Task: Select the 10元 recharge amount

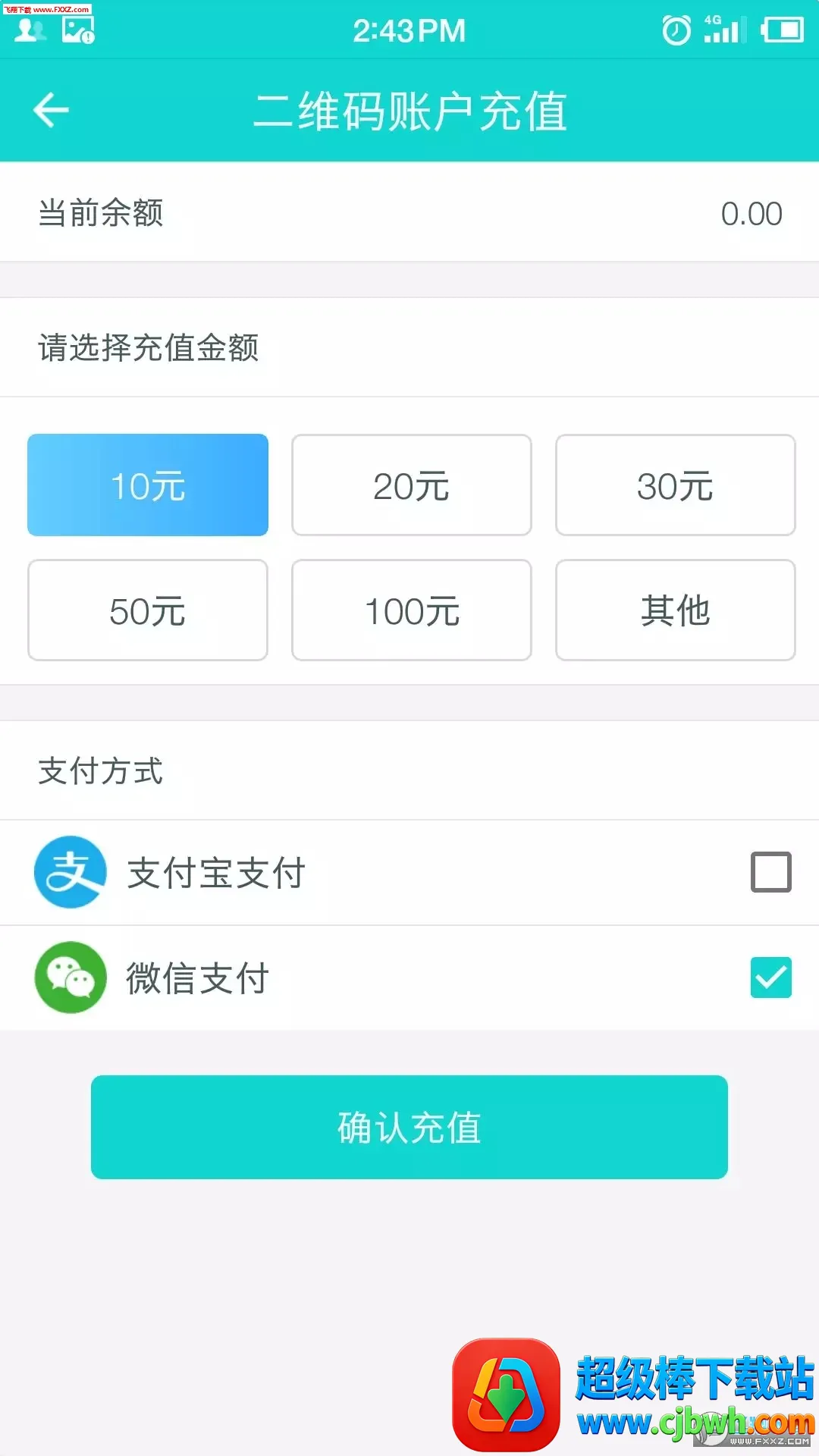Action: coord(148,485)
